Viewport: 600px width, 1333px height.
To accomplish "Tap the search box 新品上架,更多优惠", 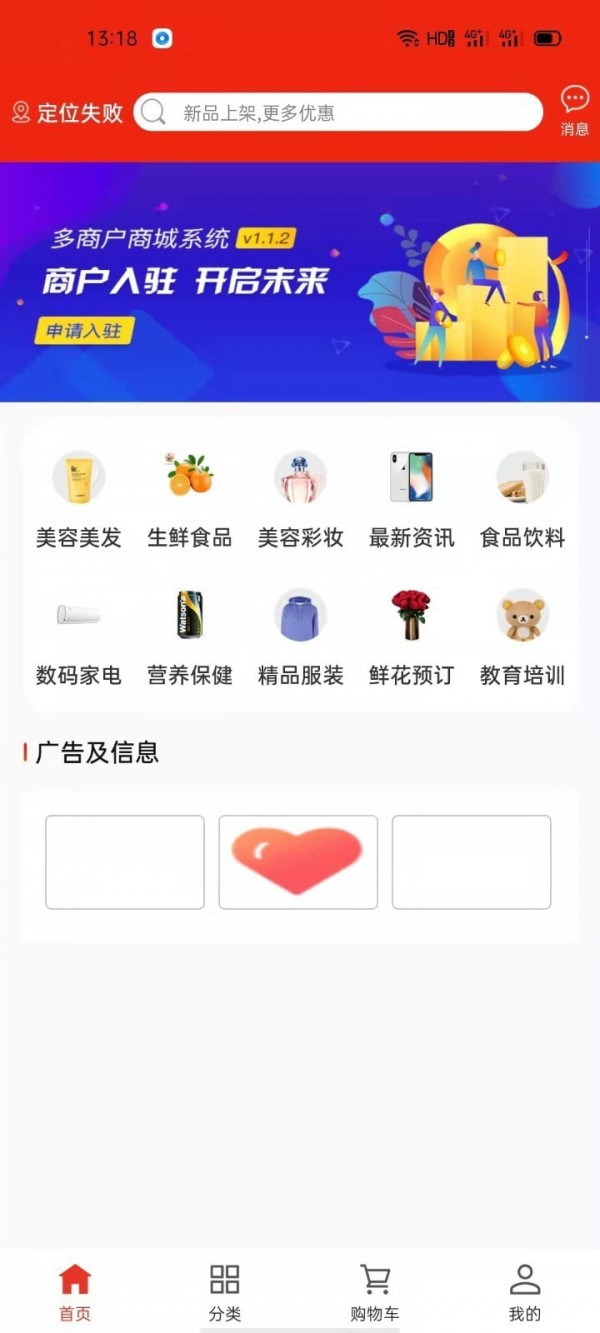I will pos(340,113).
